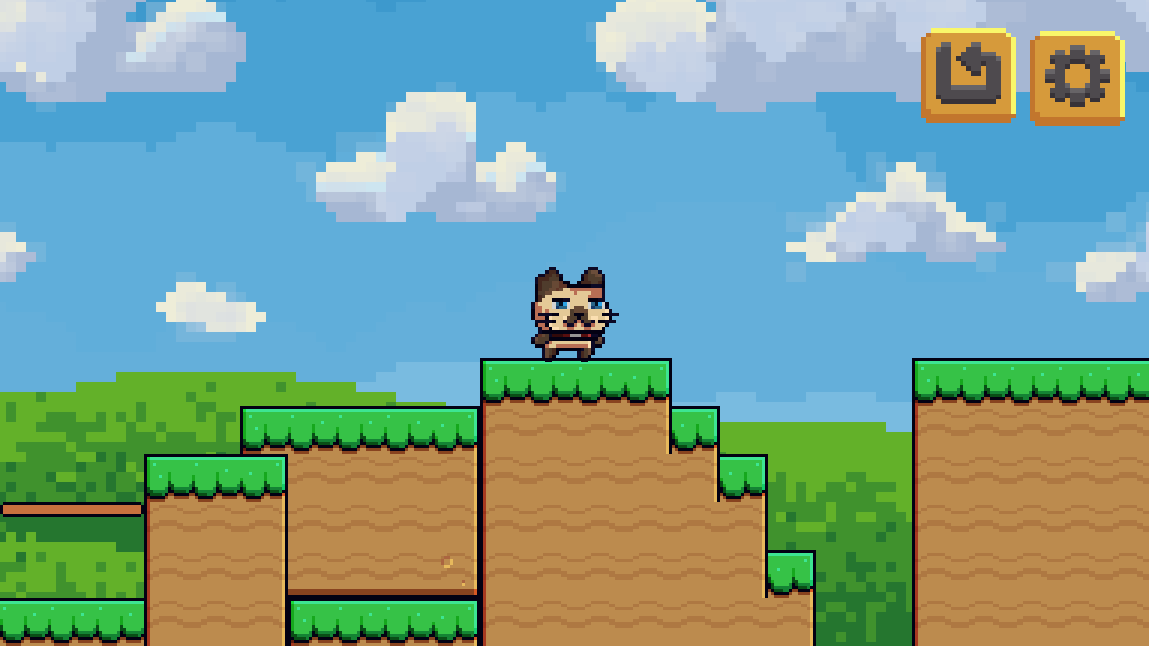Restart the level with the undo arrow
The image size is (1149, 646).
(x=968, y=76)
